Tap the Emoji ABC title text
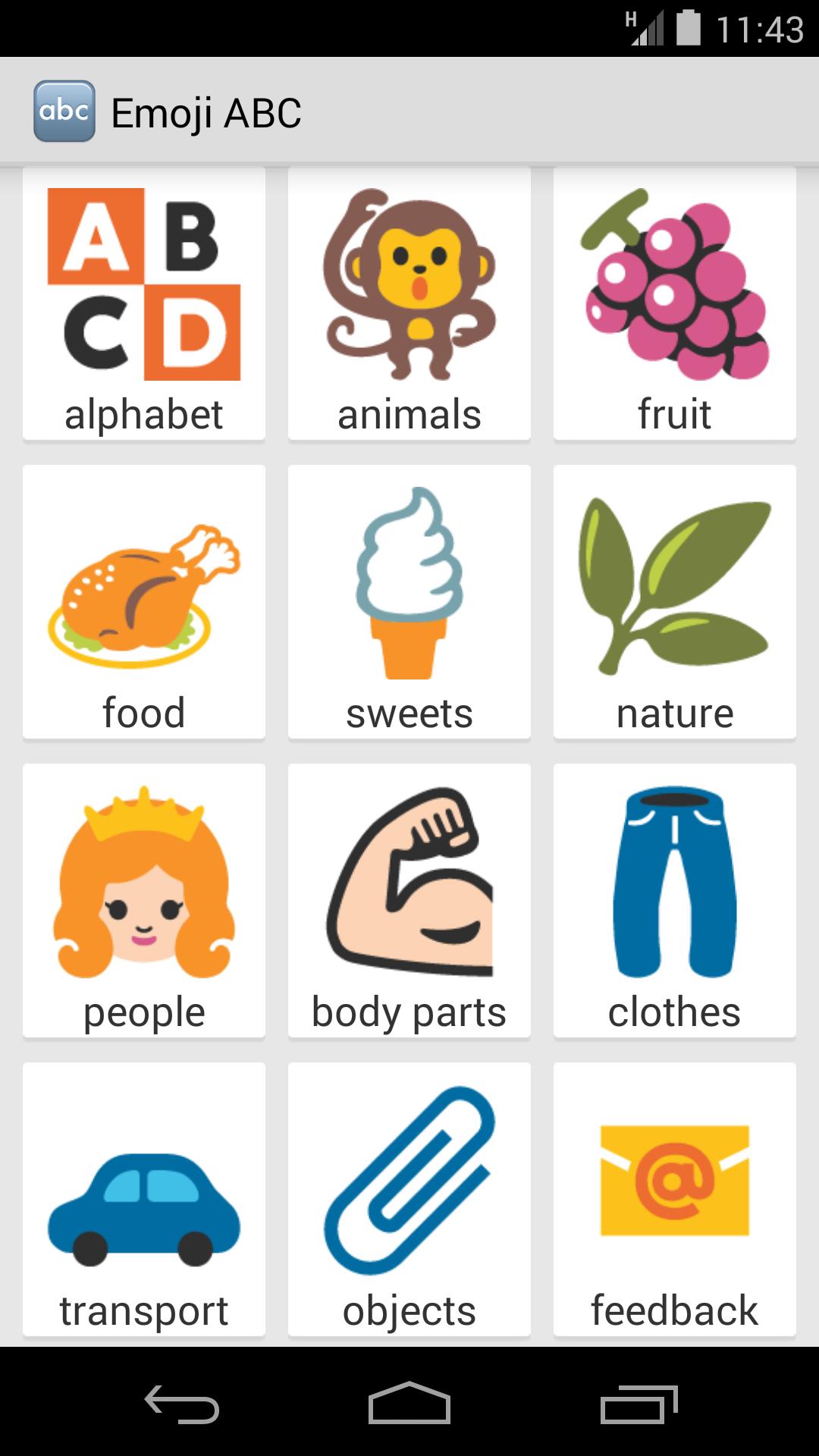The height and width of the screenshot is (1456, 819). [206, 114]
